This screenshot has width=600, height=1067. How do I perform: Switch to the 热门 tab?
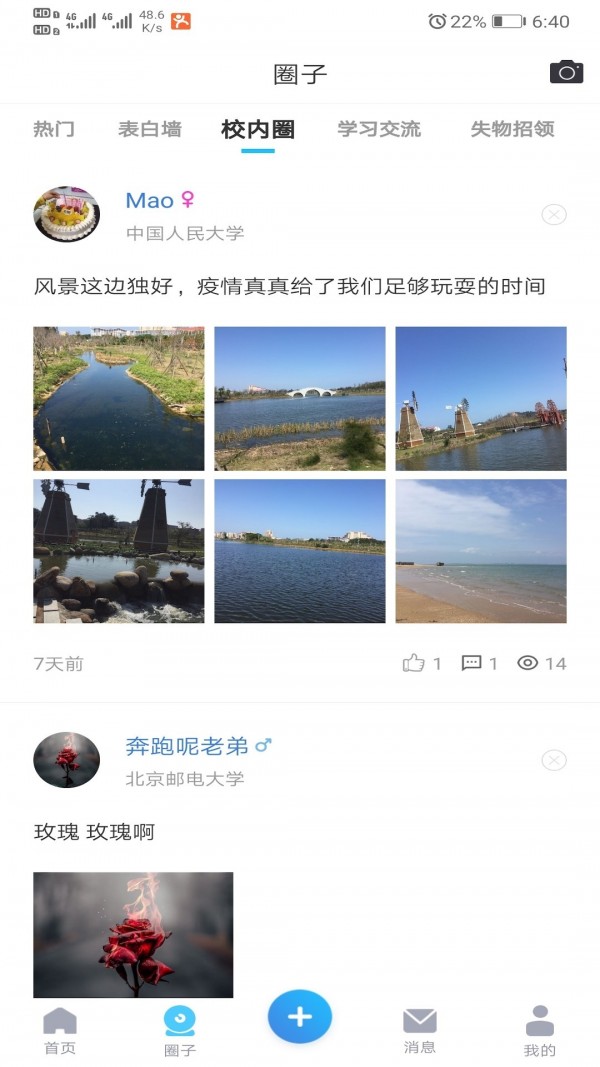(x=54, y=129)
